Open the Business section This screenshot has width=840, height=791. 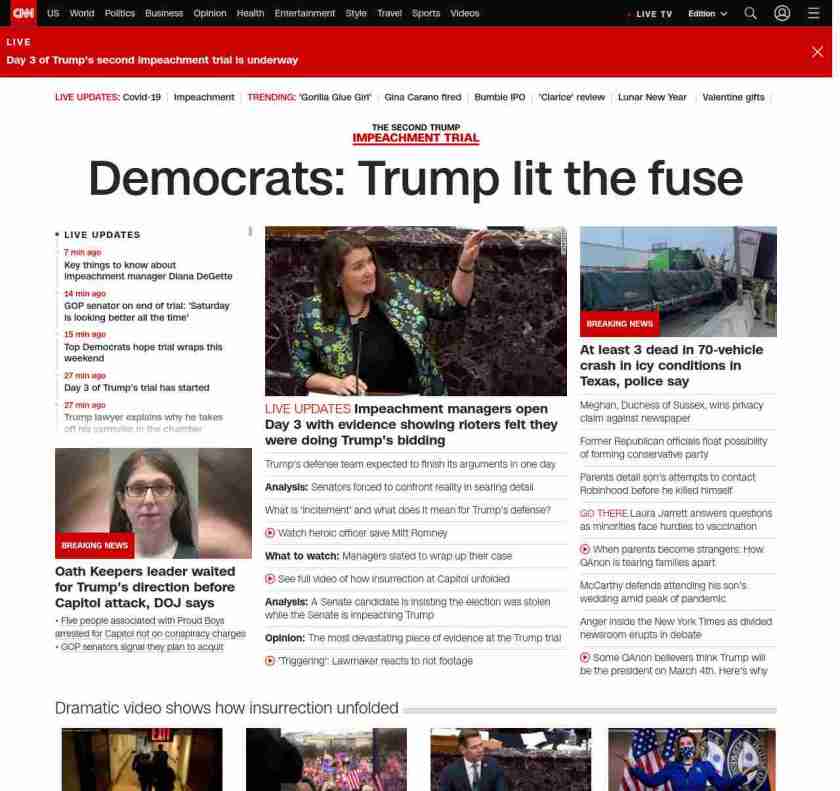(x=164, y=13)
